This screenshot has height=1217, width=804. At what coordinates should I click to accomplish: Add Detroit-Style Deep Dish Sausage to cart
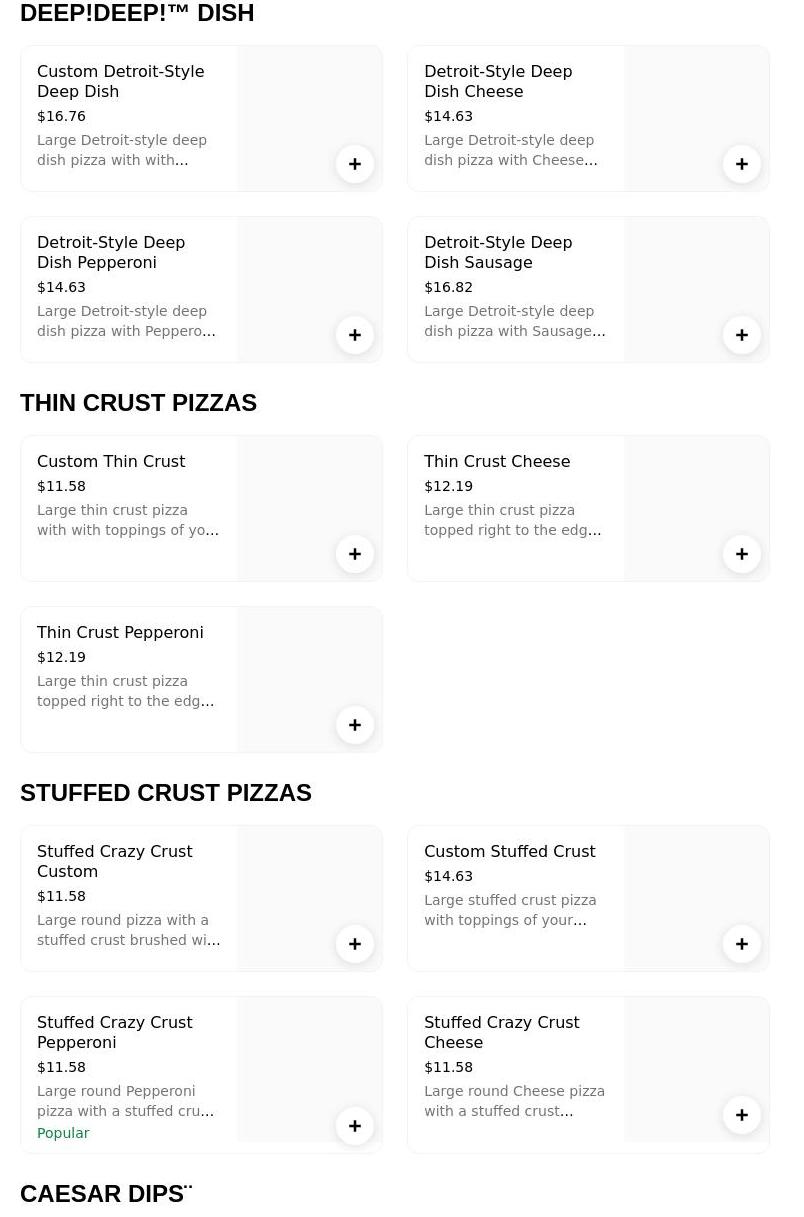(x=742, y=335)
